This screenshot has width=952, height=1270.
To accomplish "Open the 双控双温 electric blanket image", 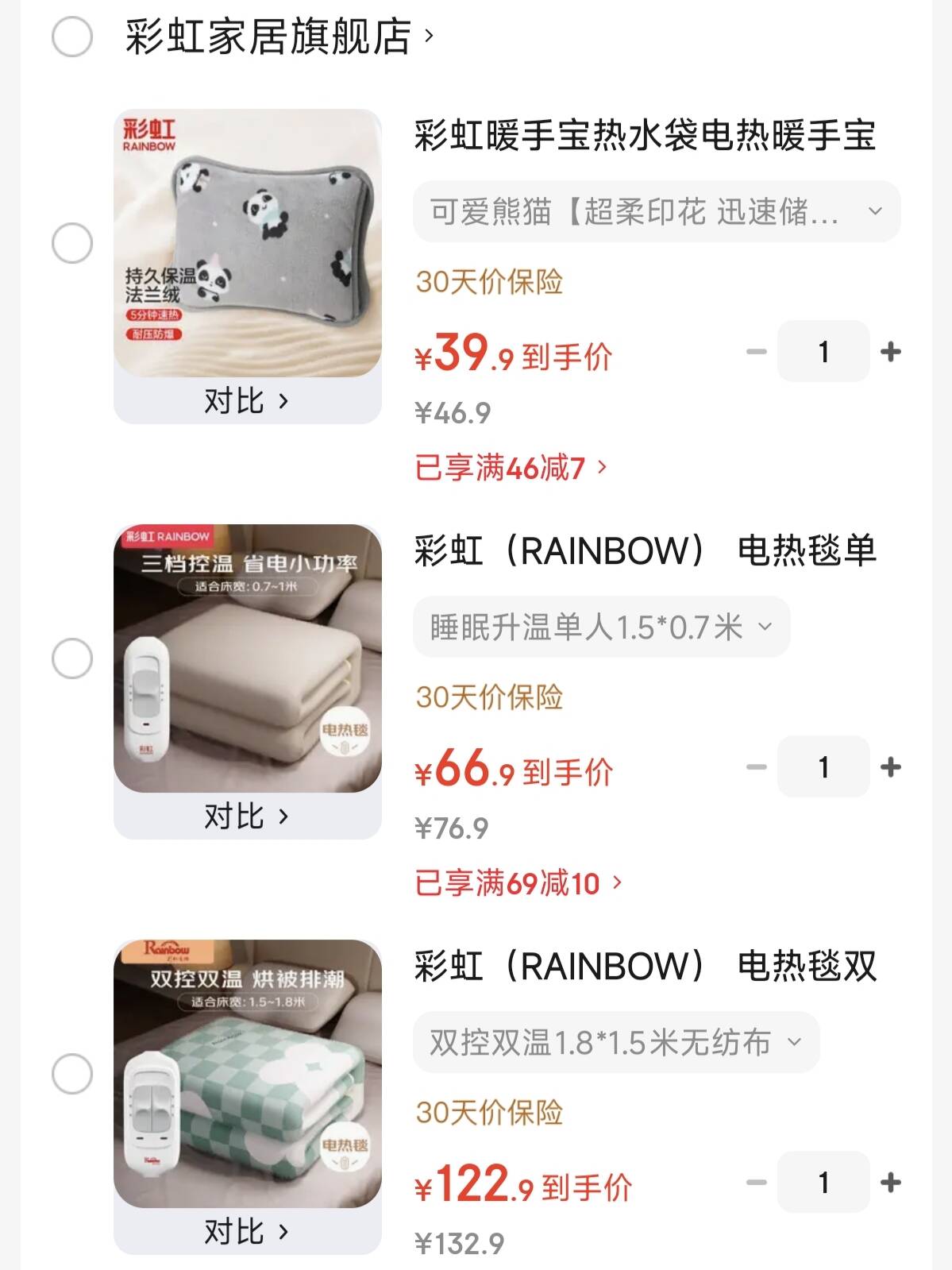I will pyautogui.click(x=248, y=1074).
